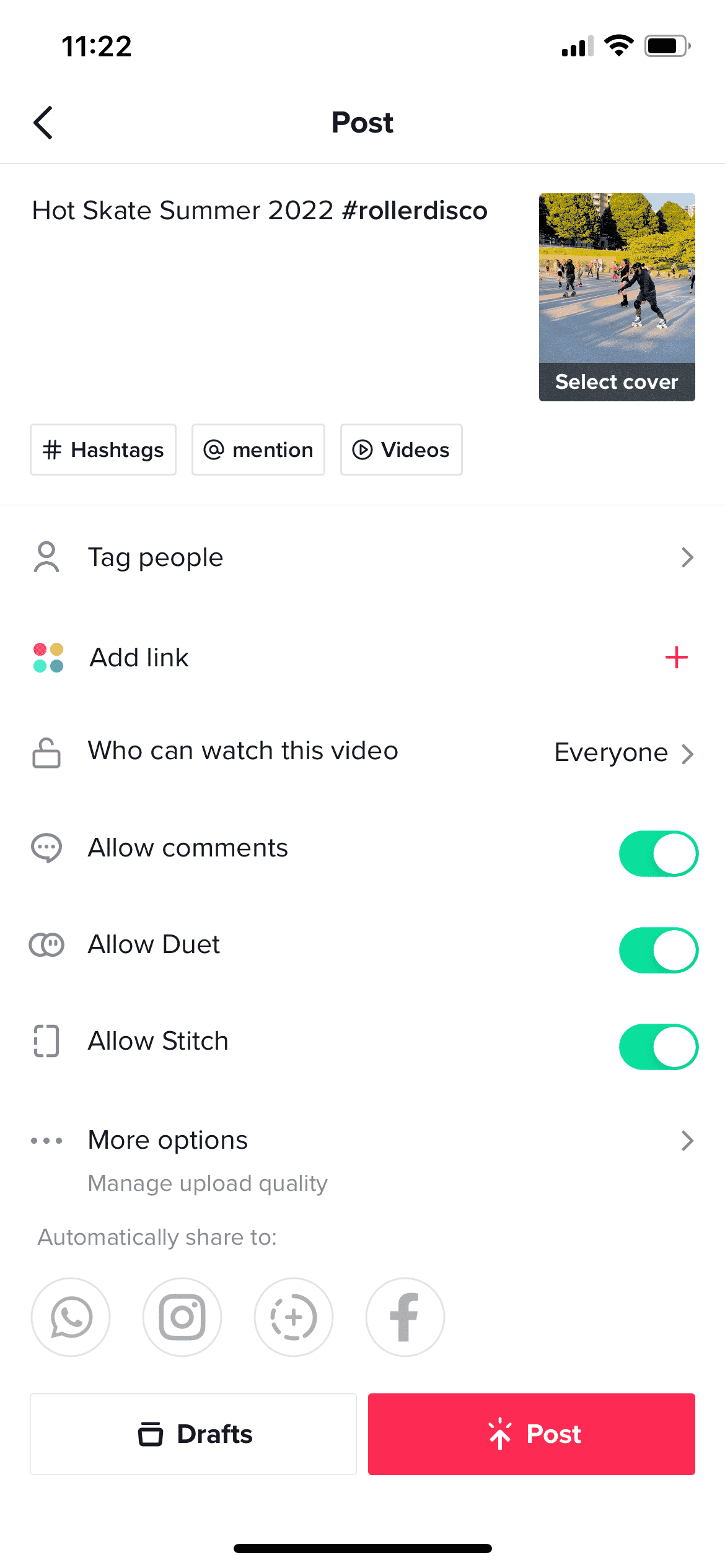Add a video link via Videos icon
Screen dimensions: 725x1568
400,450
